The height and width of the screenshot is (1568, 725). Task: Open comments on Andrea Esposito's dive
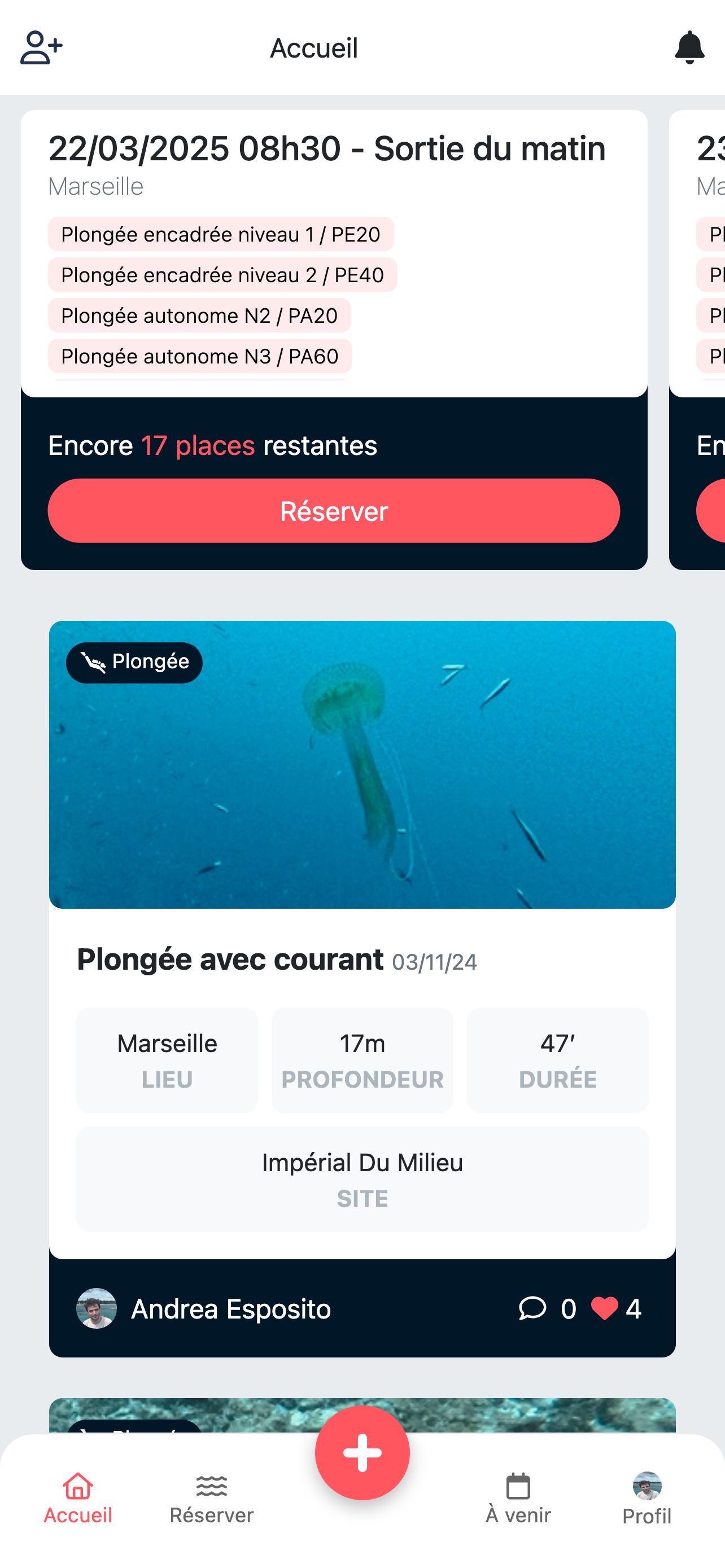click(x=532, y=1308)
